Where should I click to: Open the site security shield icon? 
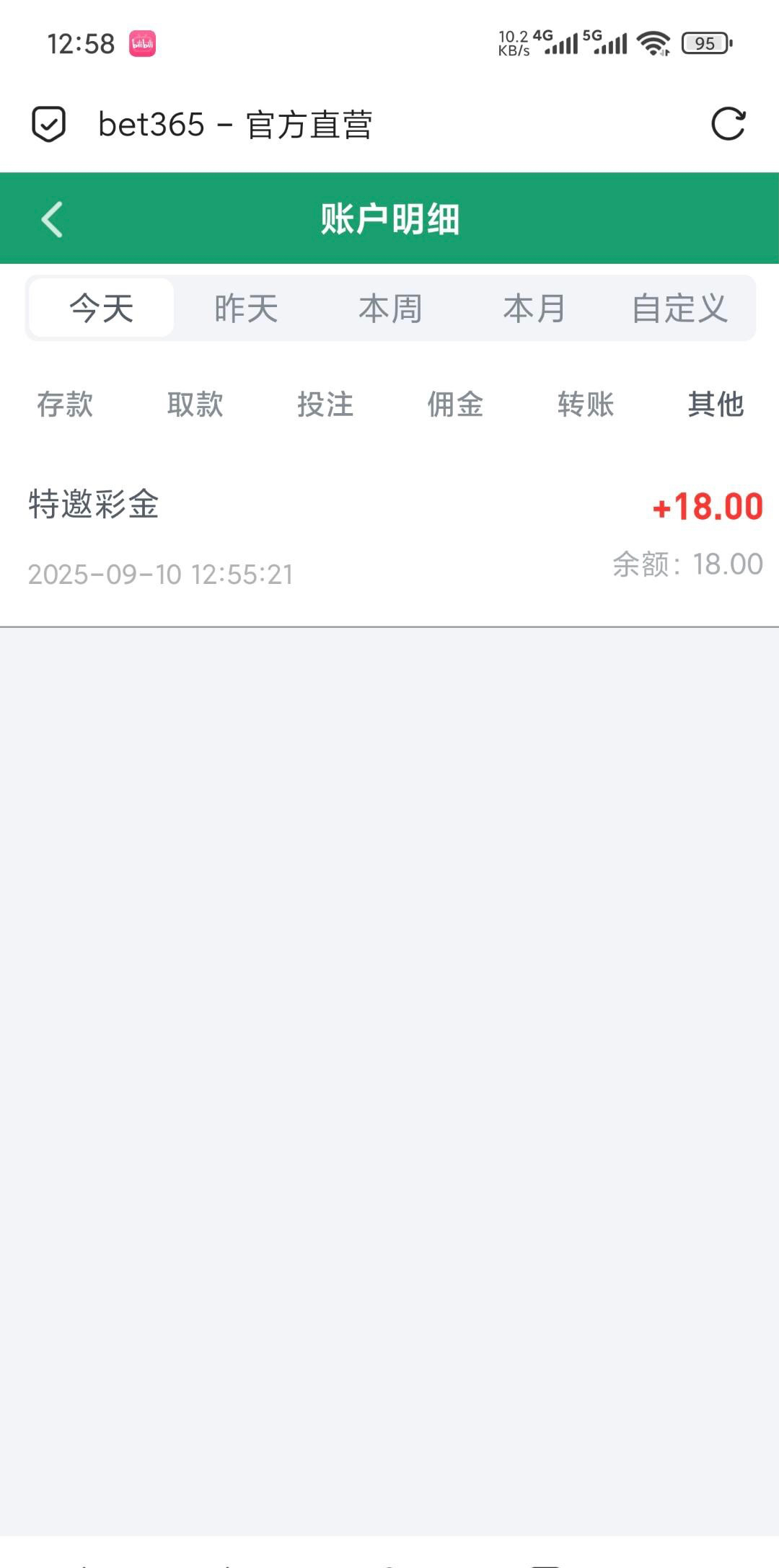49,124
